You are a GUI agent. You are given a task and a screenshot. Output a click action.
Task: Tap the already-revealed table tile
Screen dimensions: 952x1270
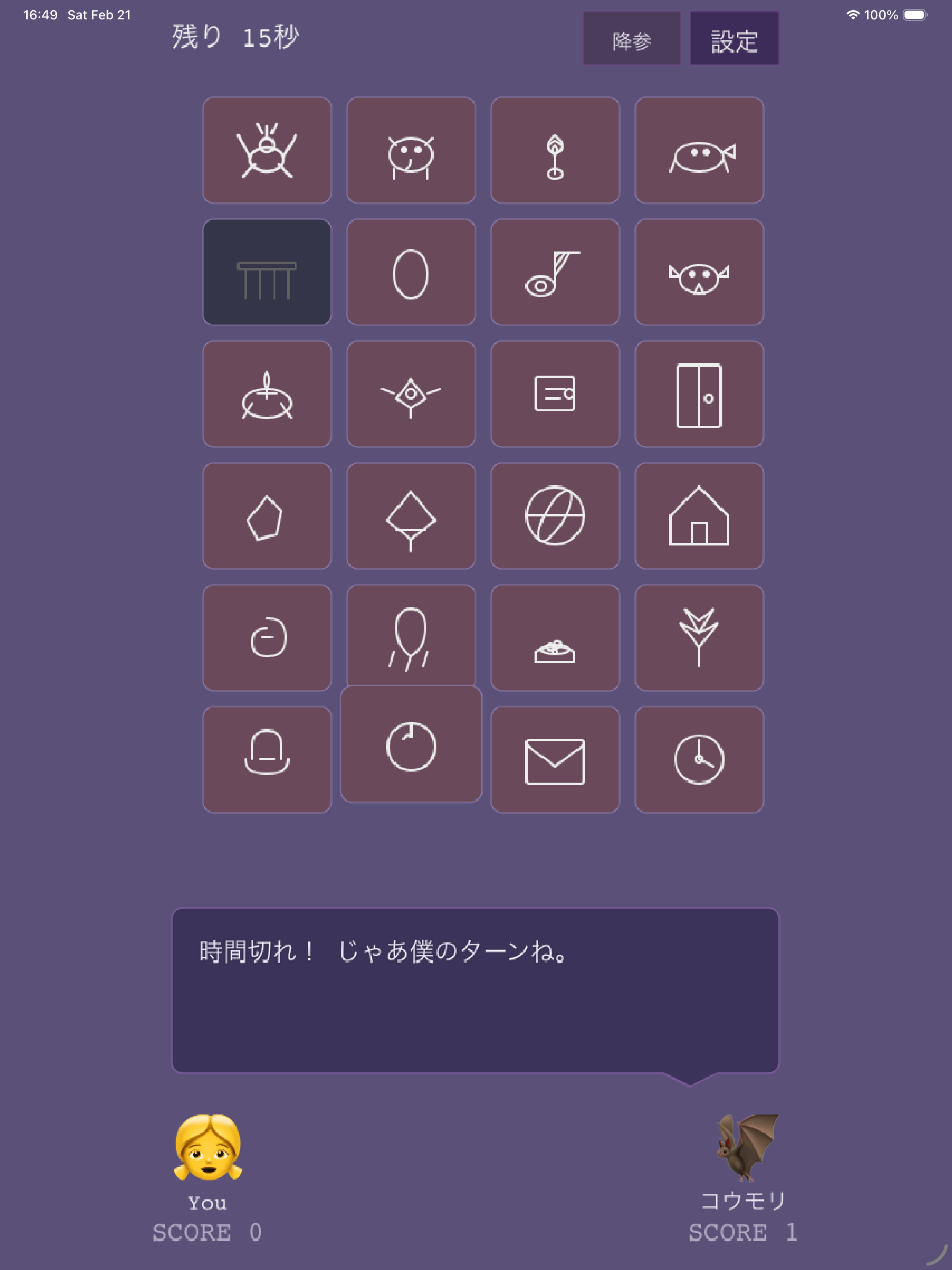click(x=267, y=270)
